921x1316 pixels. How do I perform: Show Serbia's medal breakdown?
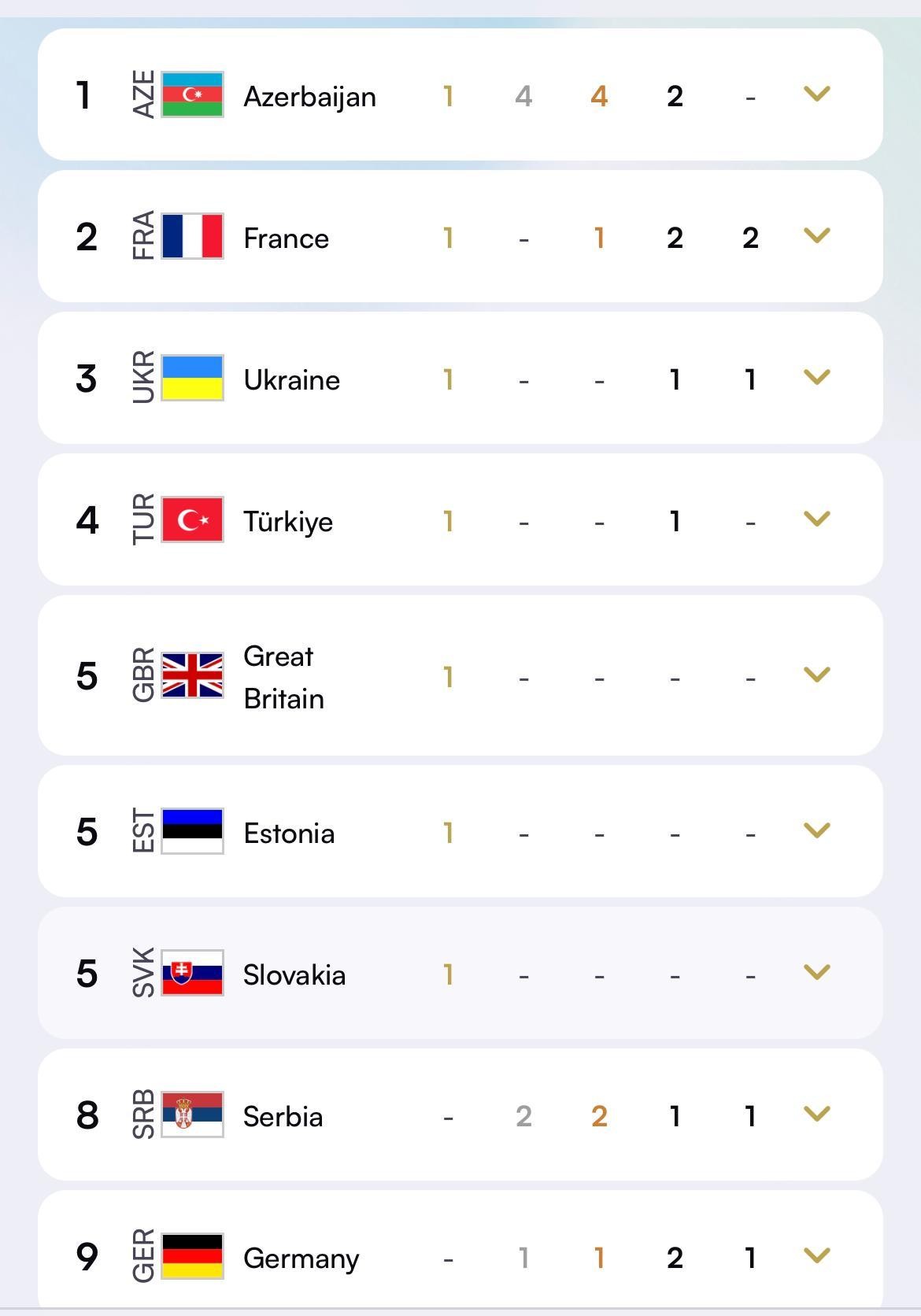click(x=816, y=1115)
